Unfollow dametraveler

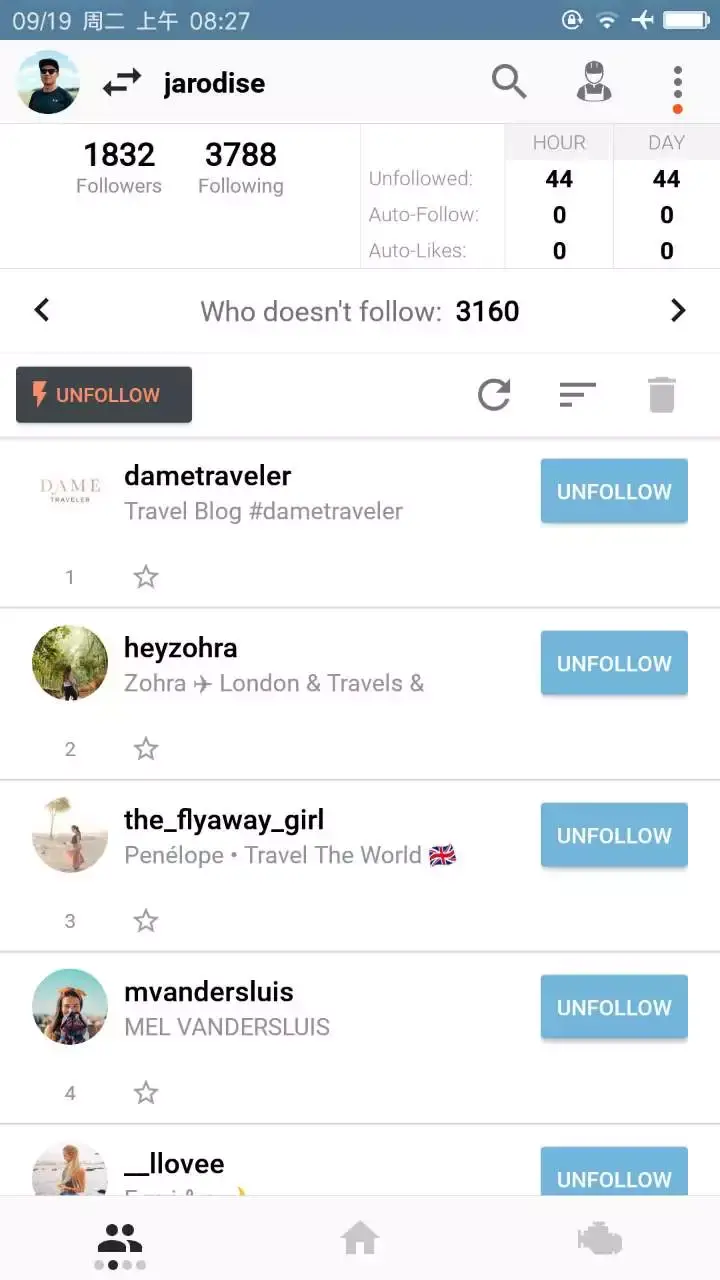614,491
